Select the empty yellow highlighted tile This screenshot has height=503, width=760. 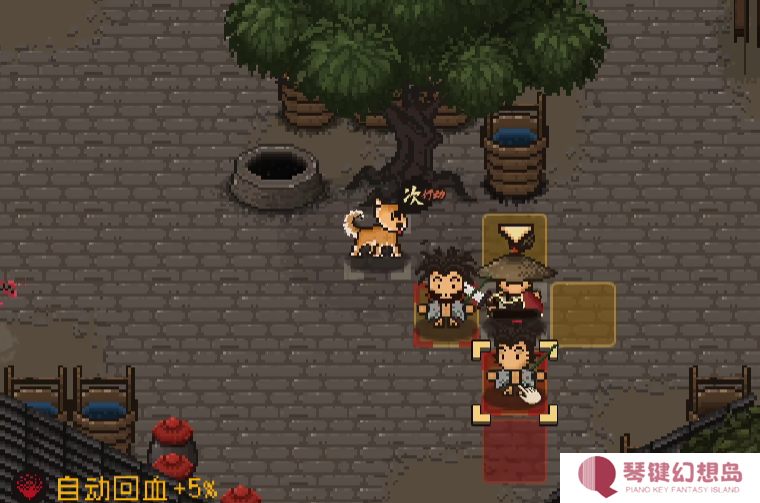coord(583,314)
